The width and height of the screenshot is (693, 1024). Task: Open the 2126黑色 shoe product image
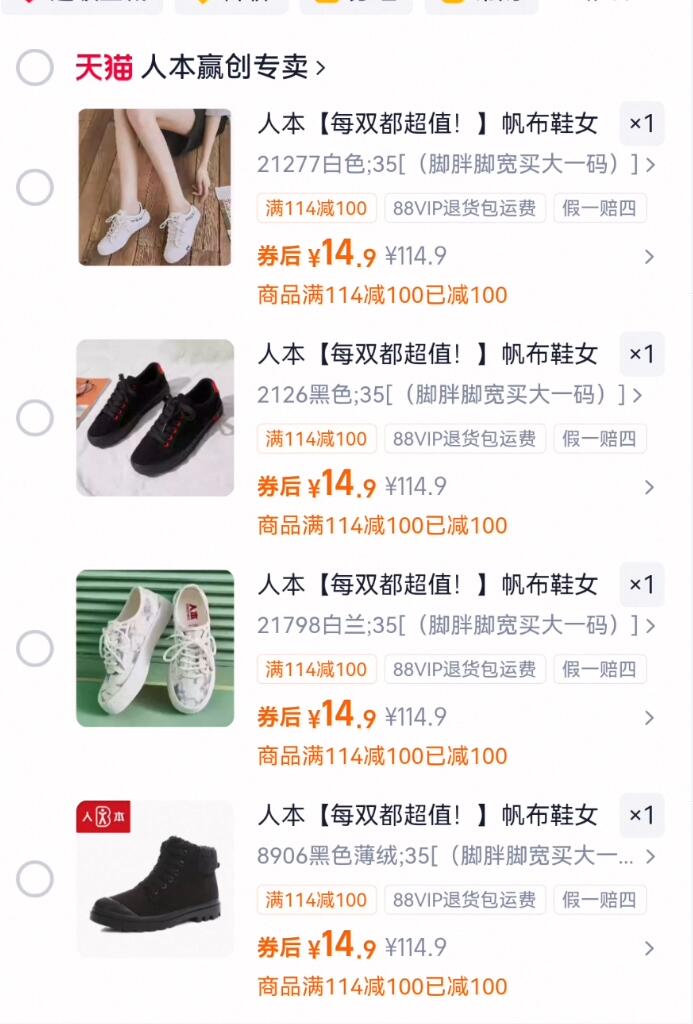[155, 418]
